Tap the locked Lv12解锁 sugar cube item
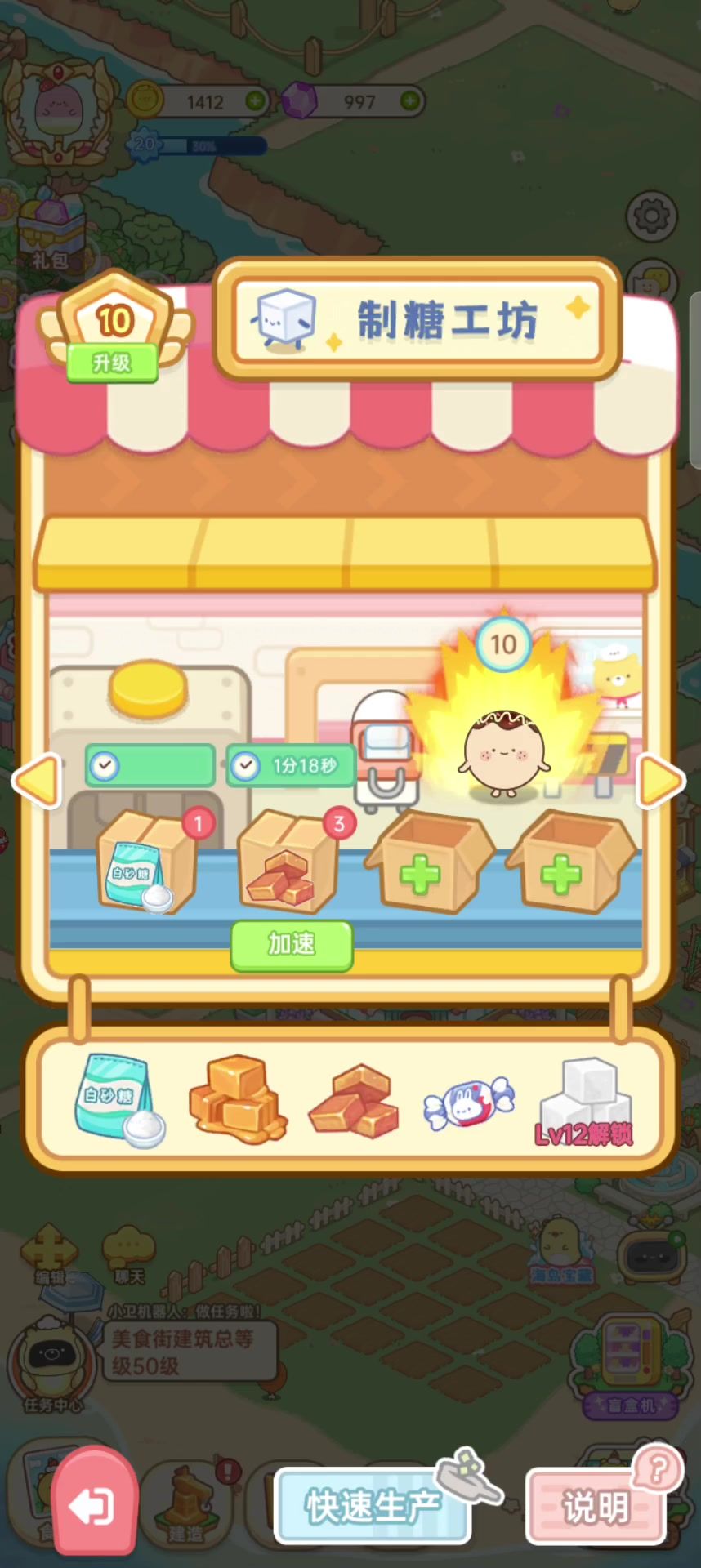 pos(585,1102)
